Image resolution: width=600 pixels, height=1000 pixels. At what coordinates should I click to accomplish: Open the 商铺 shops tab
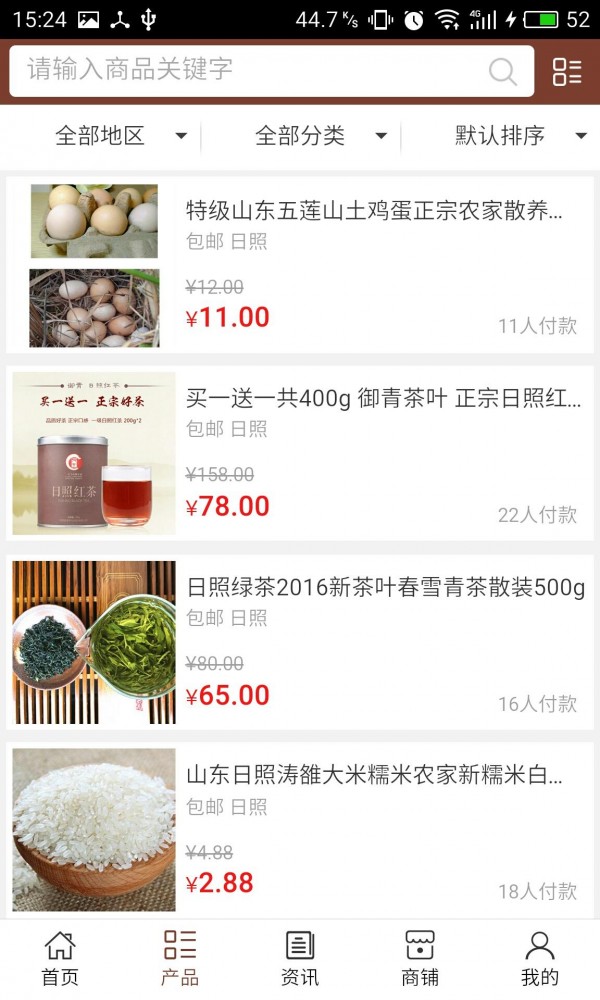tap(420, 959)
